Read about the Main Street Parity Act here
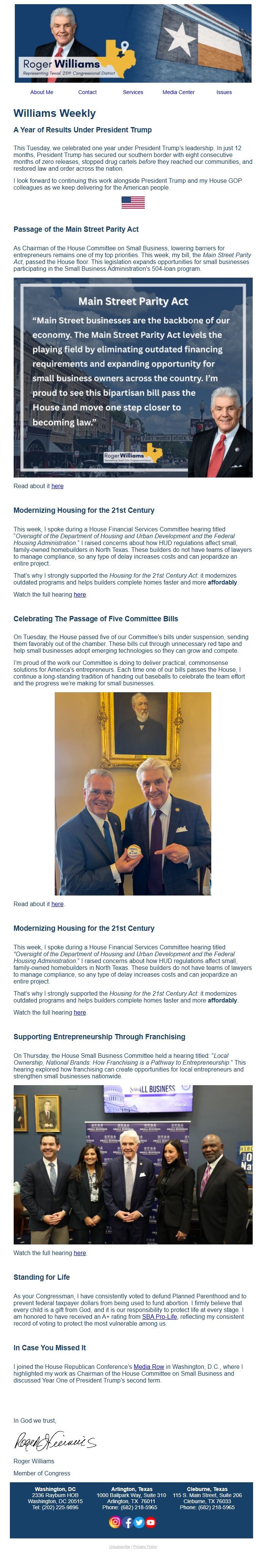The width and height of the screenshot is (266, 1568). (57, 486)
